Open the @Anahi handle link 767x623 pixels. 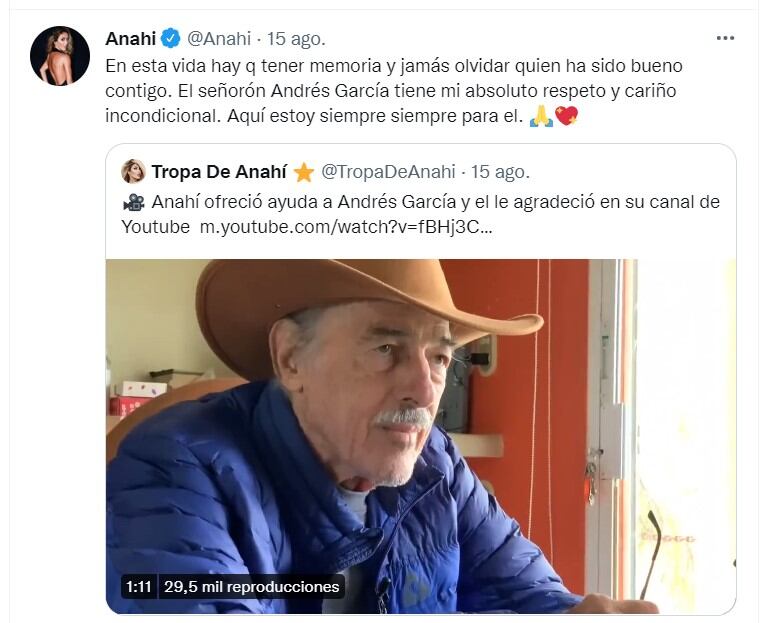click(221, 39)
